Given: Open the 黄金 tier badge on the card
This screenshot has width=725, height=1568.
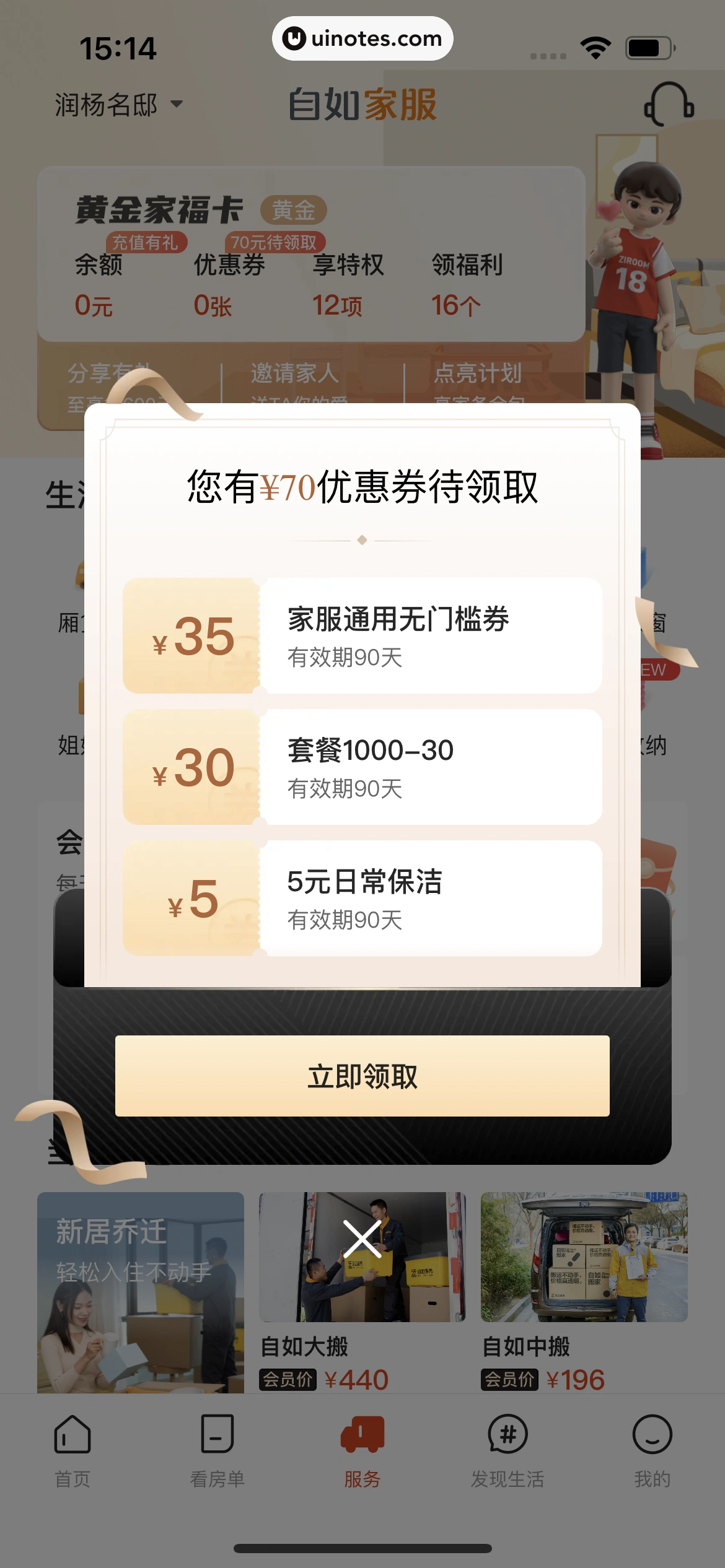Looking at the screenshot, I should click(294, 210).
